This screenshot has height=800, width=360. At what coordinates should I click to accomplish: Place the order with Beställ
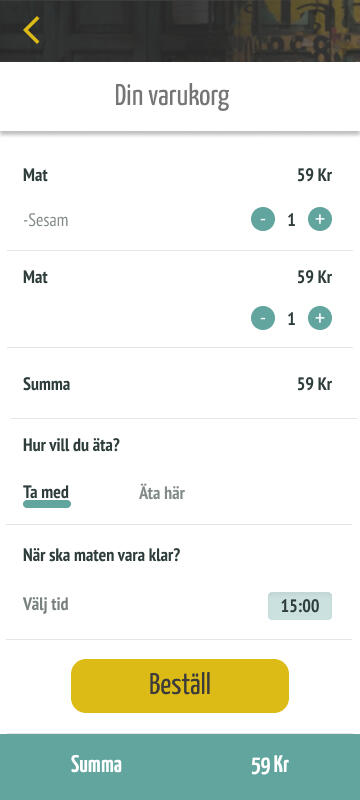click(x=180, y=686)
